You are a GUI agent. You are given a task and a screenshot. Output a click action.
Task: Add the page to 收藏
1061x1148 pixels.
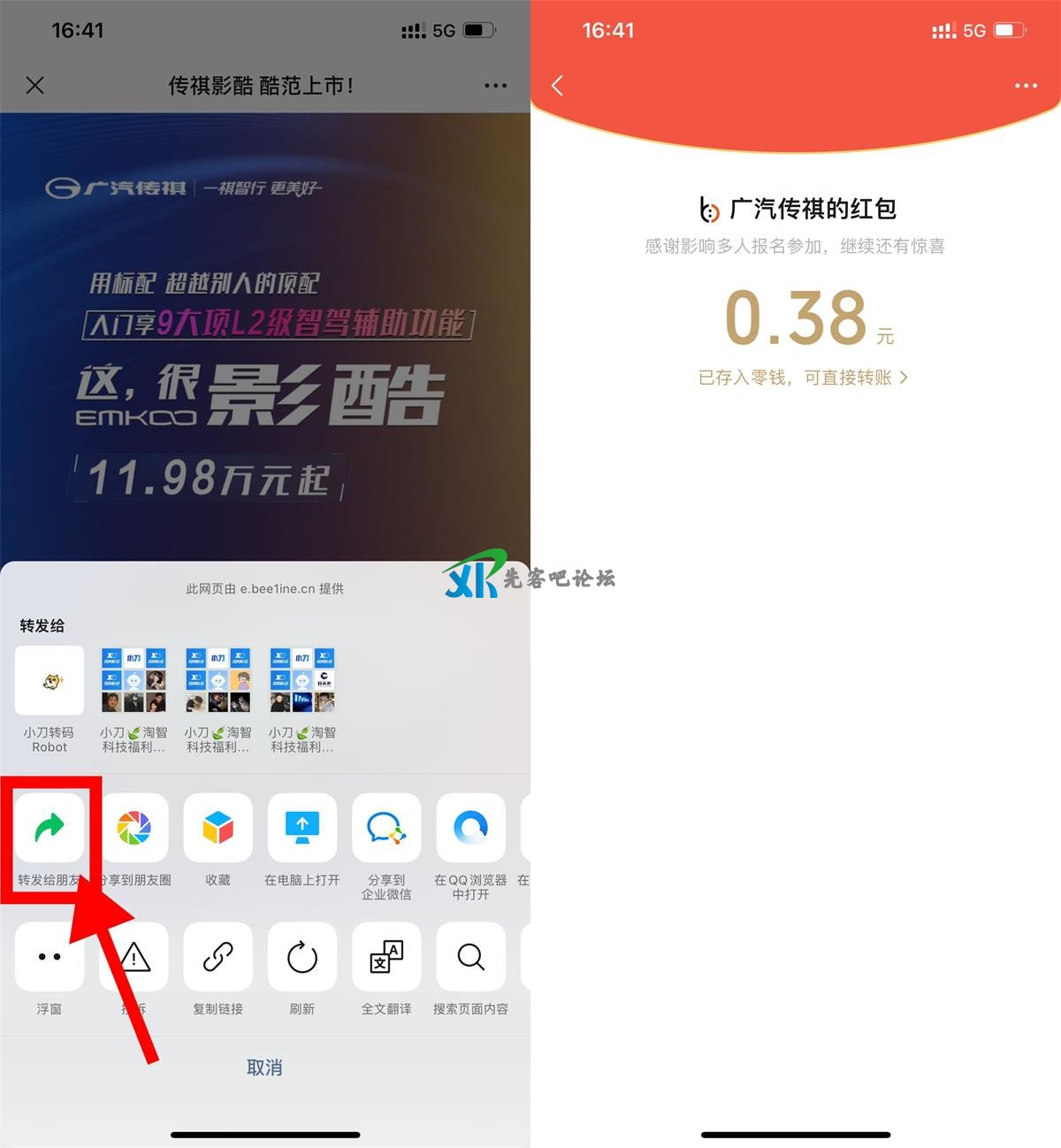click(x=218, y=829)
